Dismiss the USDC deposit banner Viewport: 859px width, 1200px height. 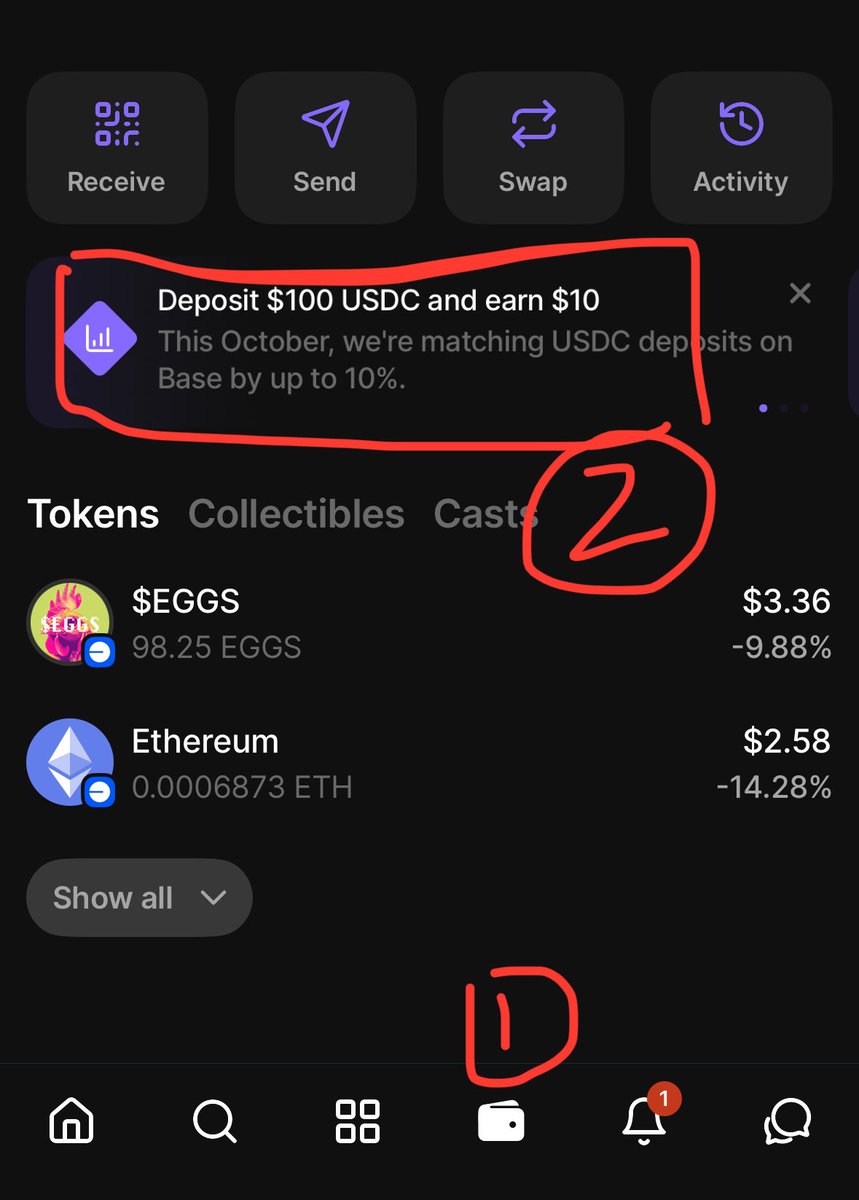pyautogui.click(x=799, y=293)
